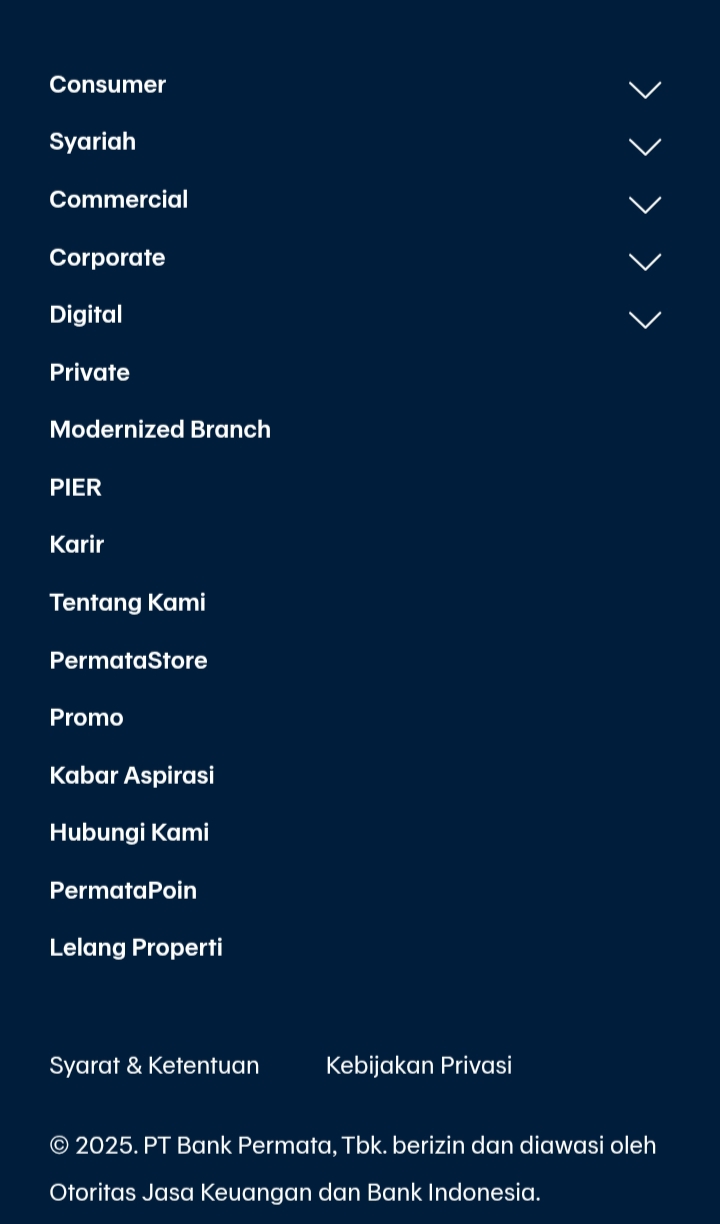Image resolution: width=720 pixels, height=1224 pixels.
Task: Expand the Corporate dropdown
Action: click(645, 262)
